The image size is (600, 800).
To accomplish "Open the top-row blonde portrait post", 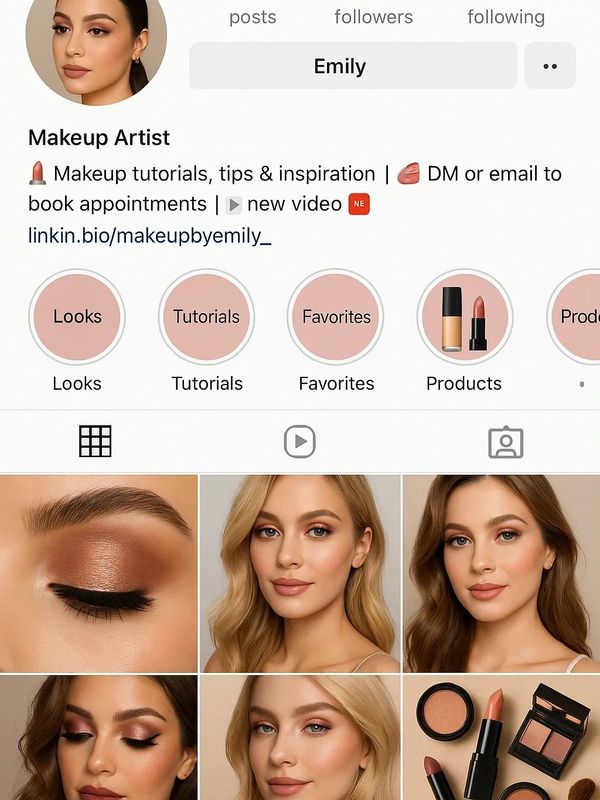I will point(300,573).
